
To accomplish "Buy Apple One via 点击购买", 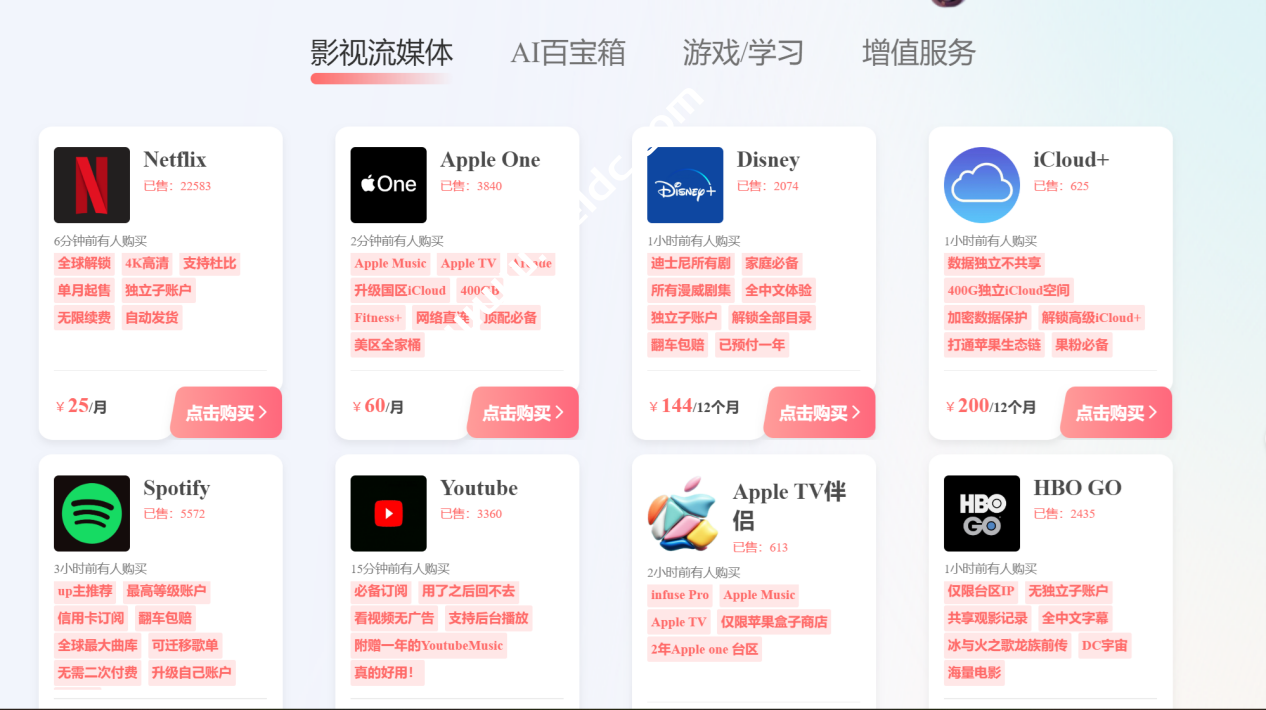I will coord(523,412).
